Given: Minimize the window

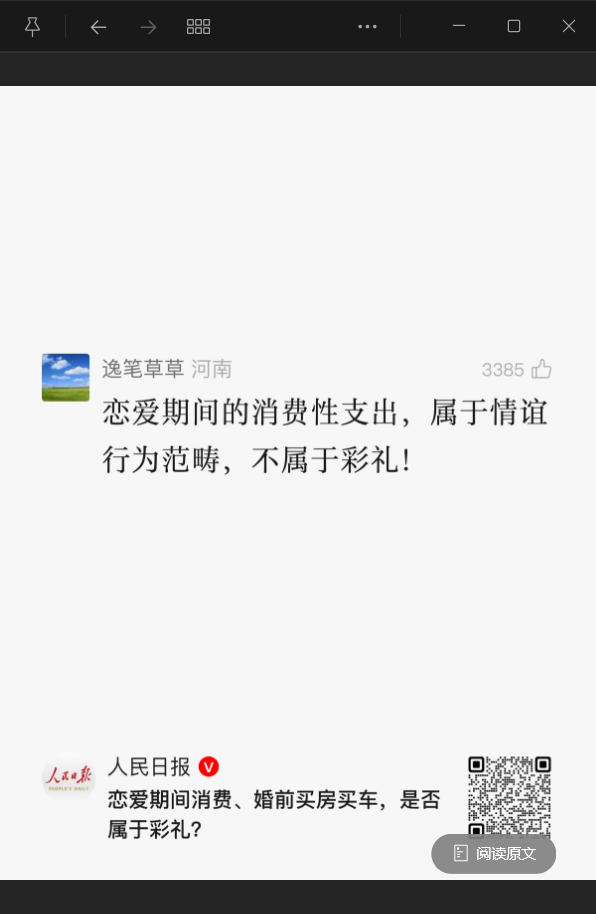Looking at the screenshot, I should click(x=459, y=26).
